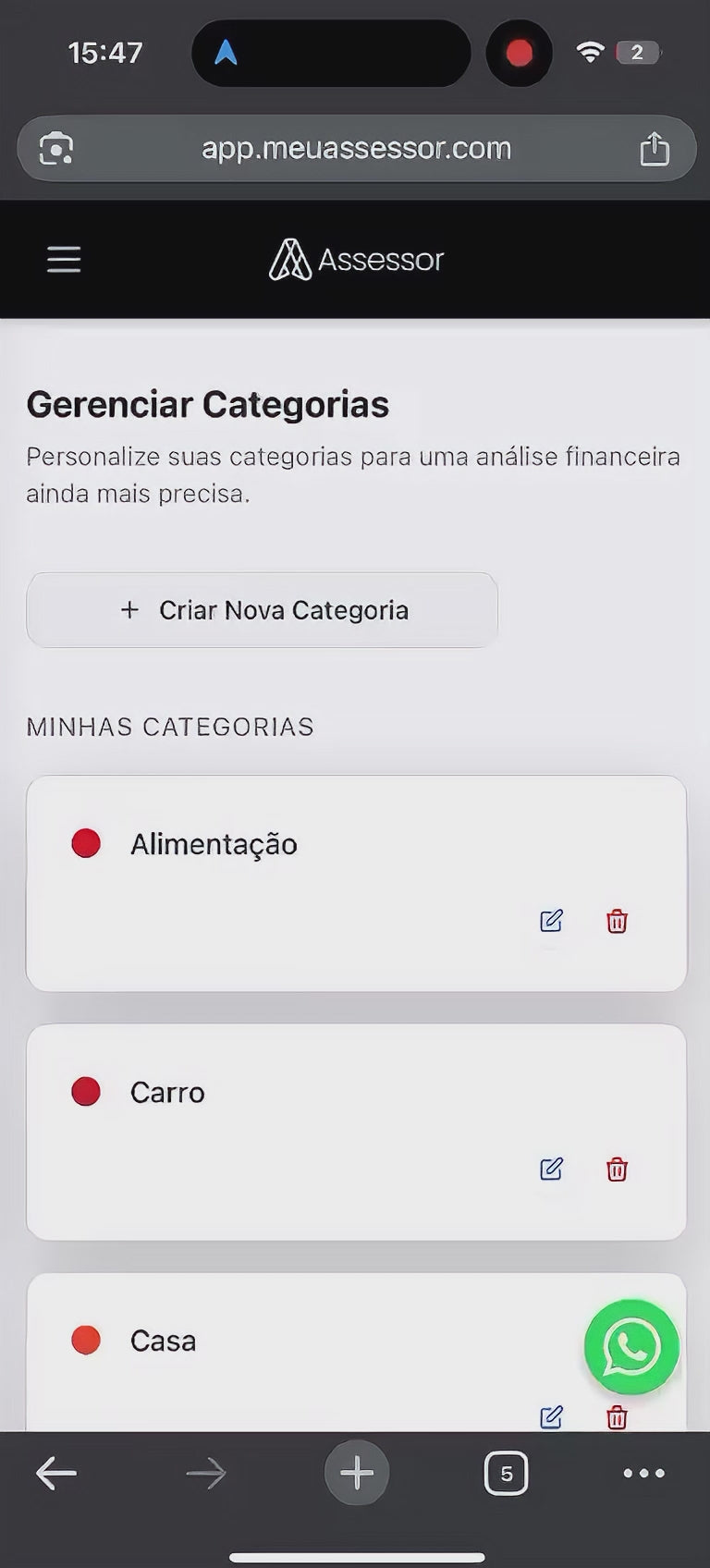Open a new tab with the plus button
710x1568 pixels.
click(x=357, y=1473)
